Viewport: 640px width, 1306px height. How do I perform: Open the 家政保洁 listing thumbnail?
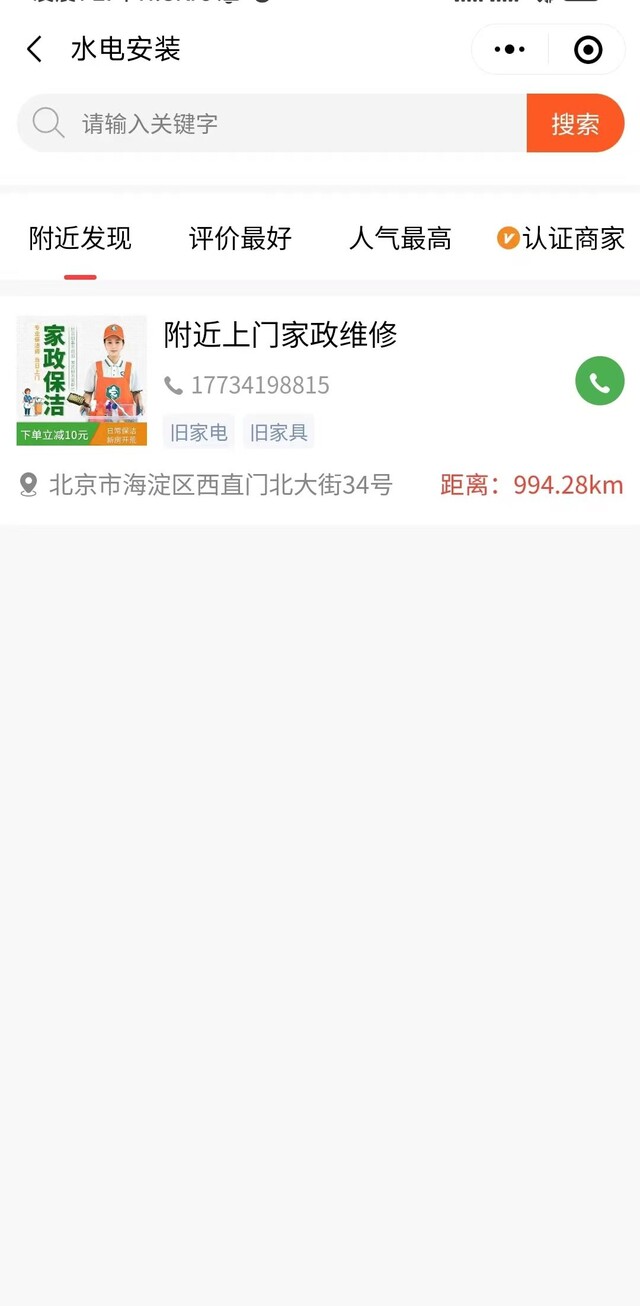[82, 380]
